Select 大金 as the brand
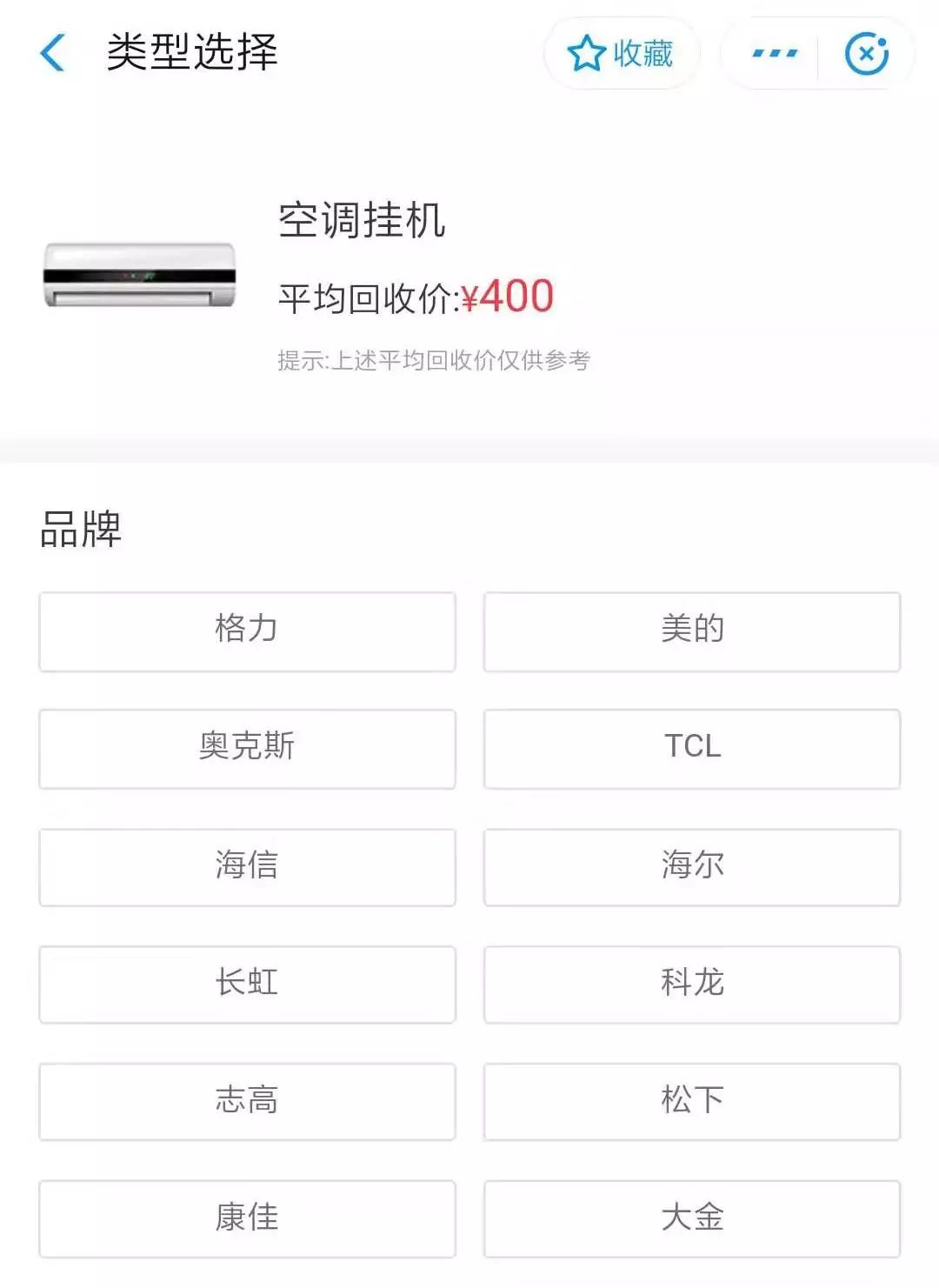Screen dimensions: 939x1288 click(x=692, y=1218)
